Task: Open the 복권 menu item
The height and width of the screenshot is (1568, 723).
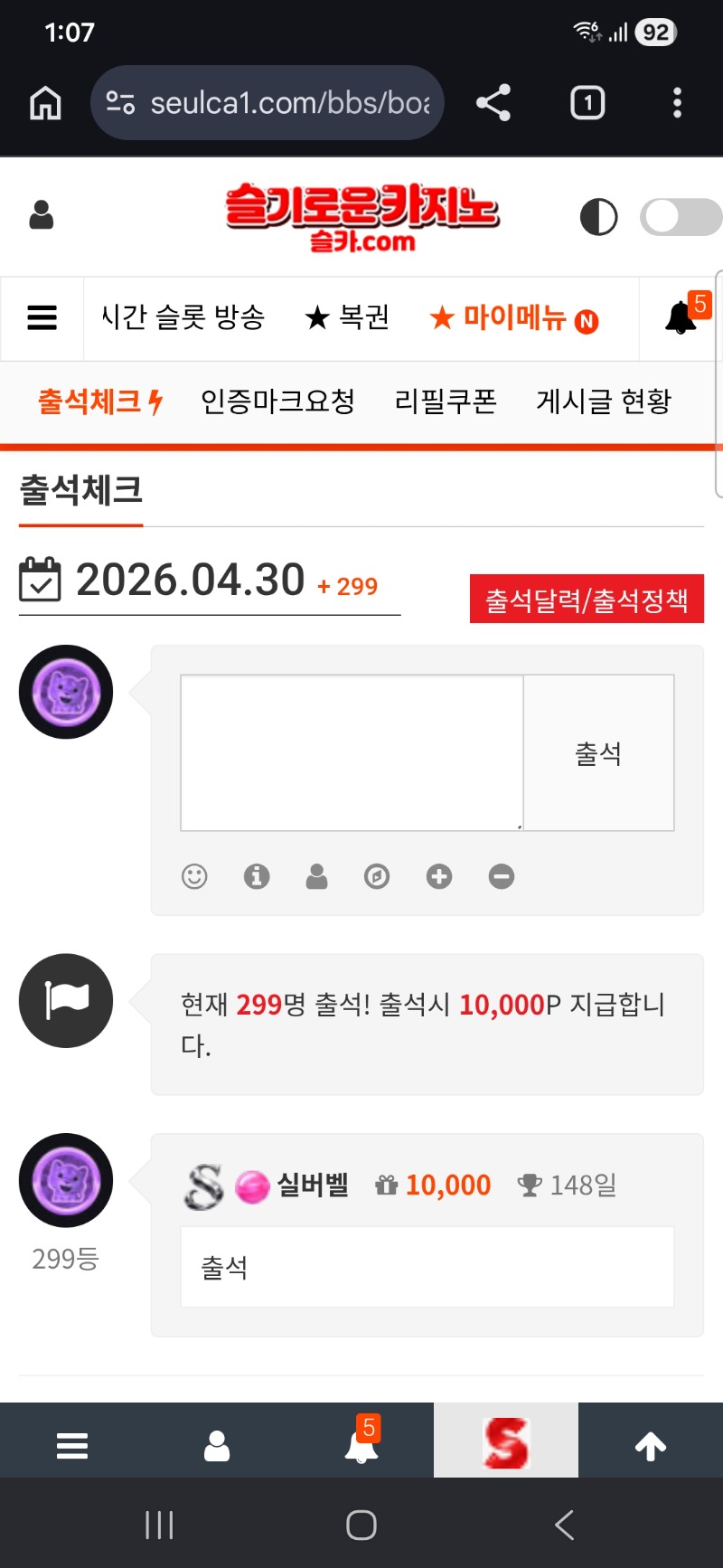Action: [347, 318]
